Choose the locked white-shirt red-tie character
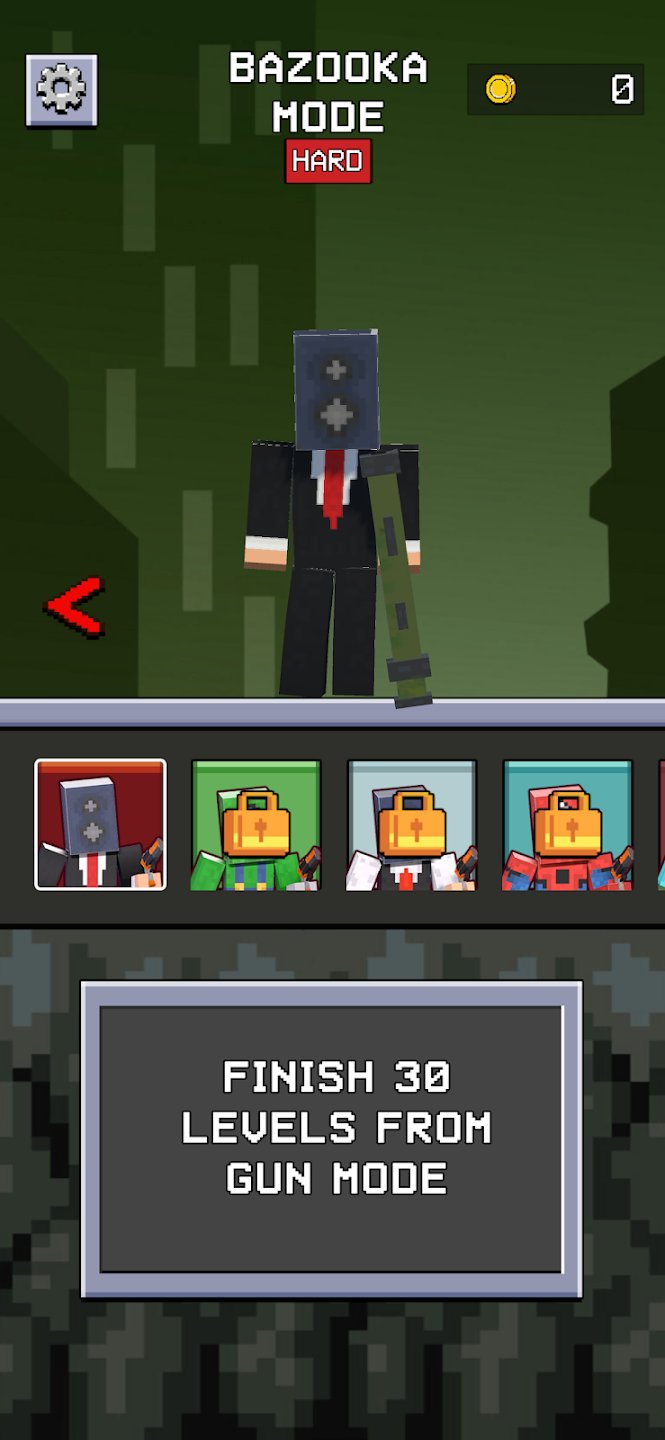 pyautogui.click(x=412, y=824)
